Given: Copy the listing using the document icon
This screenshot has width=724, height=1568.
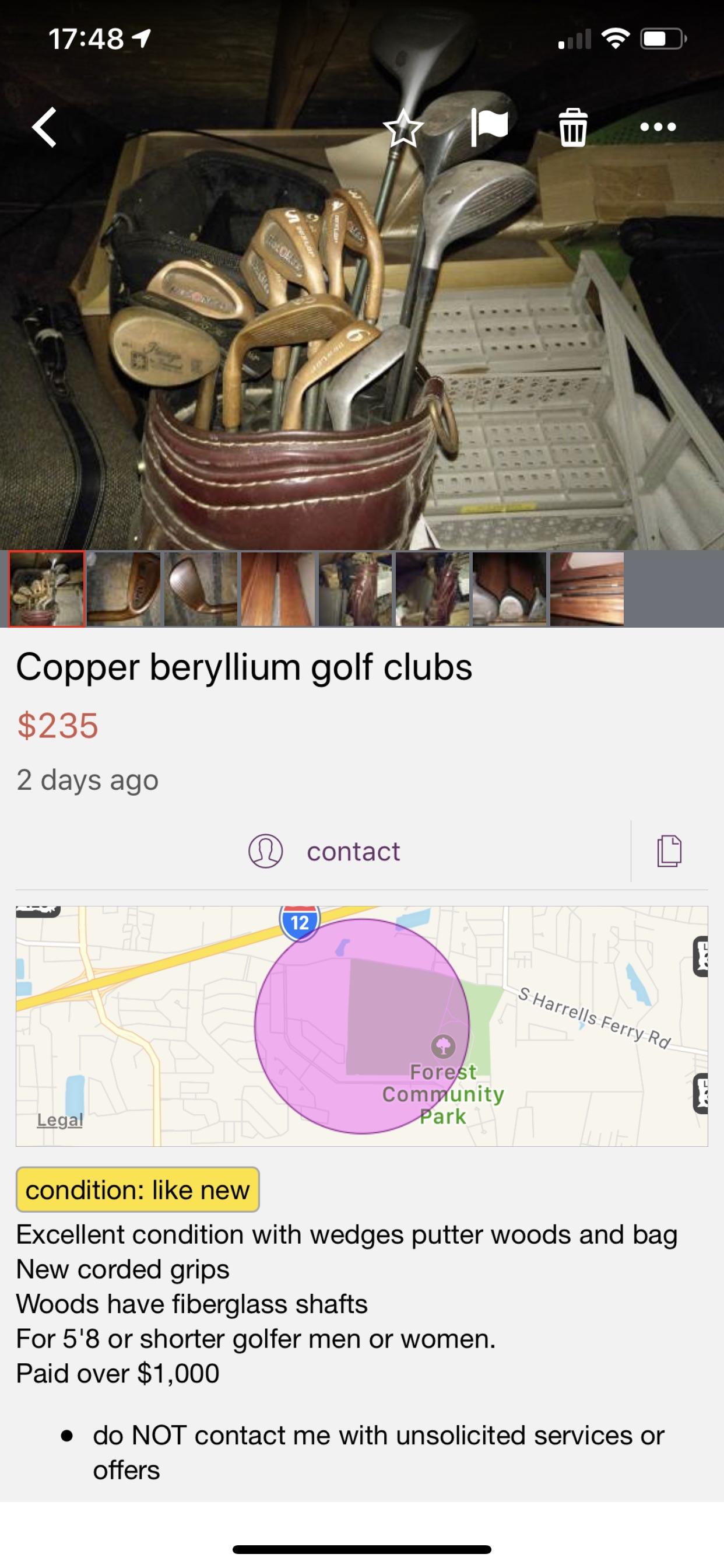Looking at the screenshot, I should pyautogui.click(x=669, y=852).
